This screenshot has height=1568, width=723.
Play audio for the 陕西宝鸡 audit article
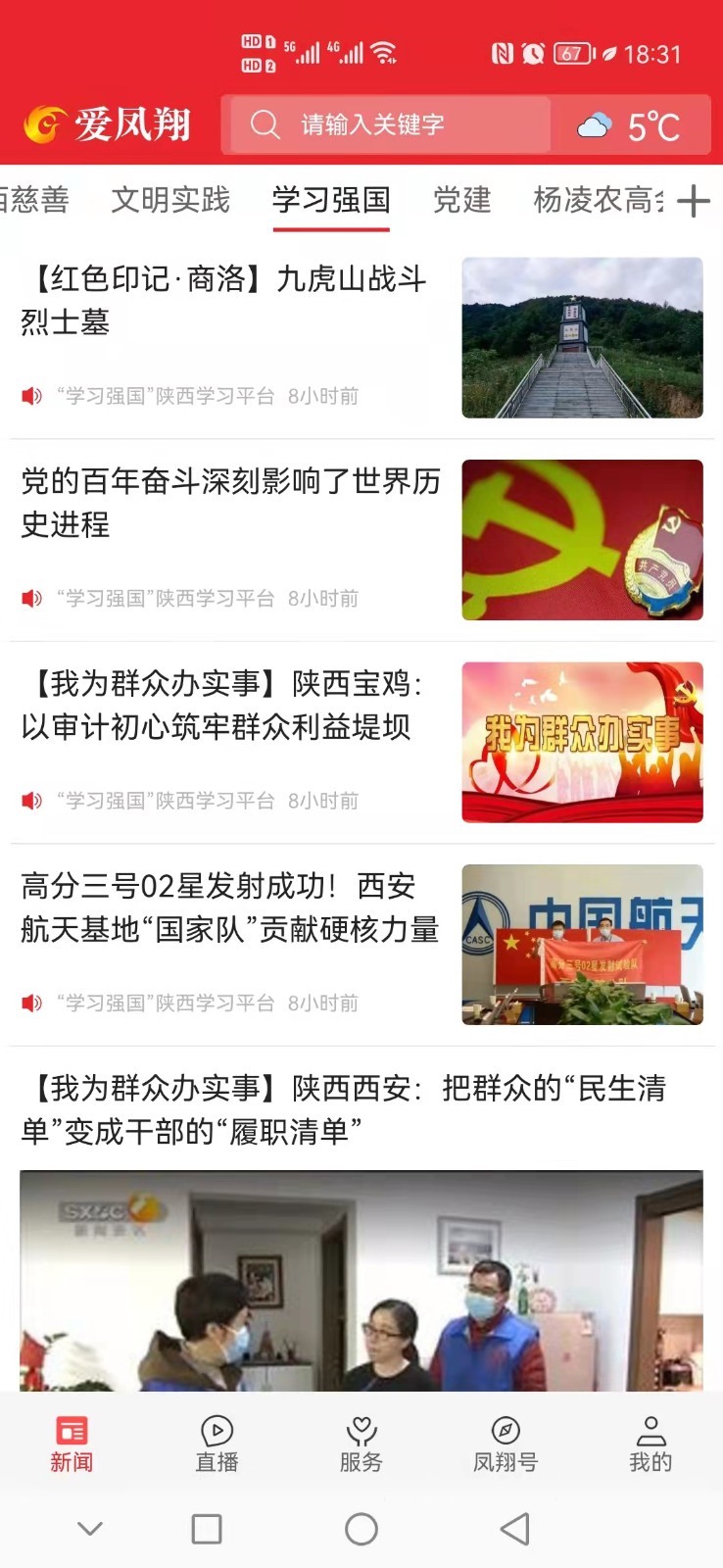coord(29,801)
